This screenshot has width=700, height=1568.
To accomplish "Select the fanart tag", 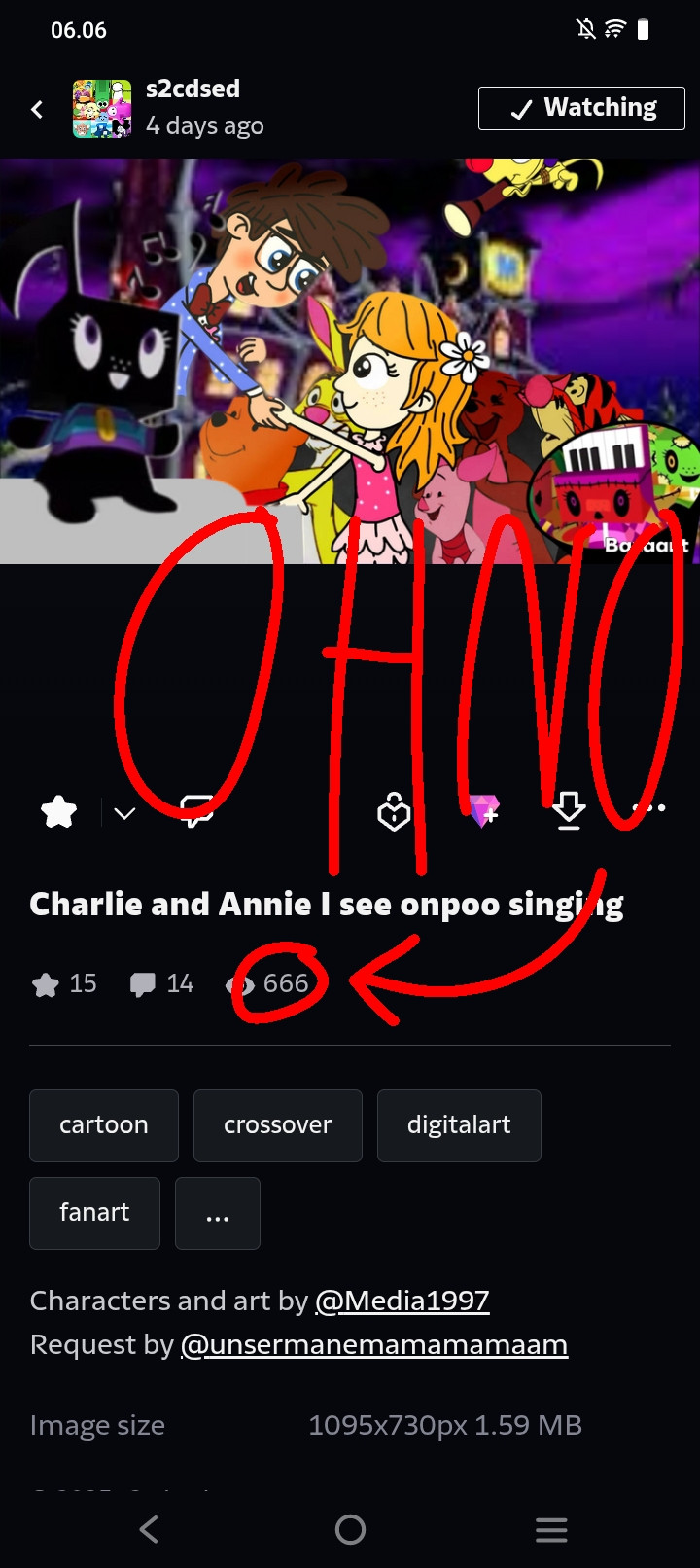I will [x=94, y=1213].
